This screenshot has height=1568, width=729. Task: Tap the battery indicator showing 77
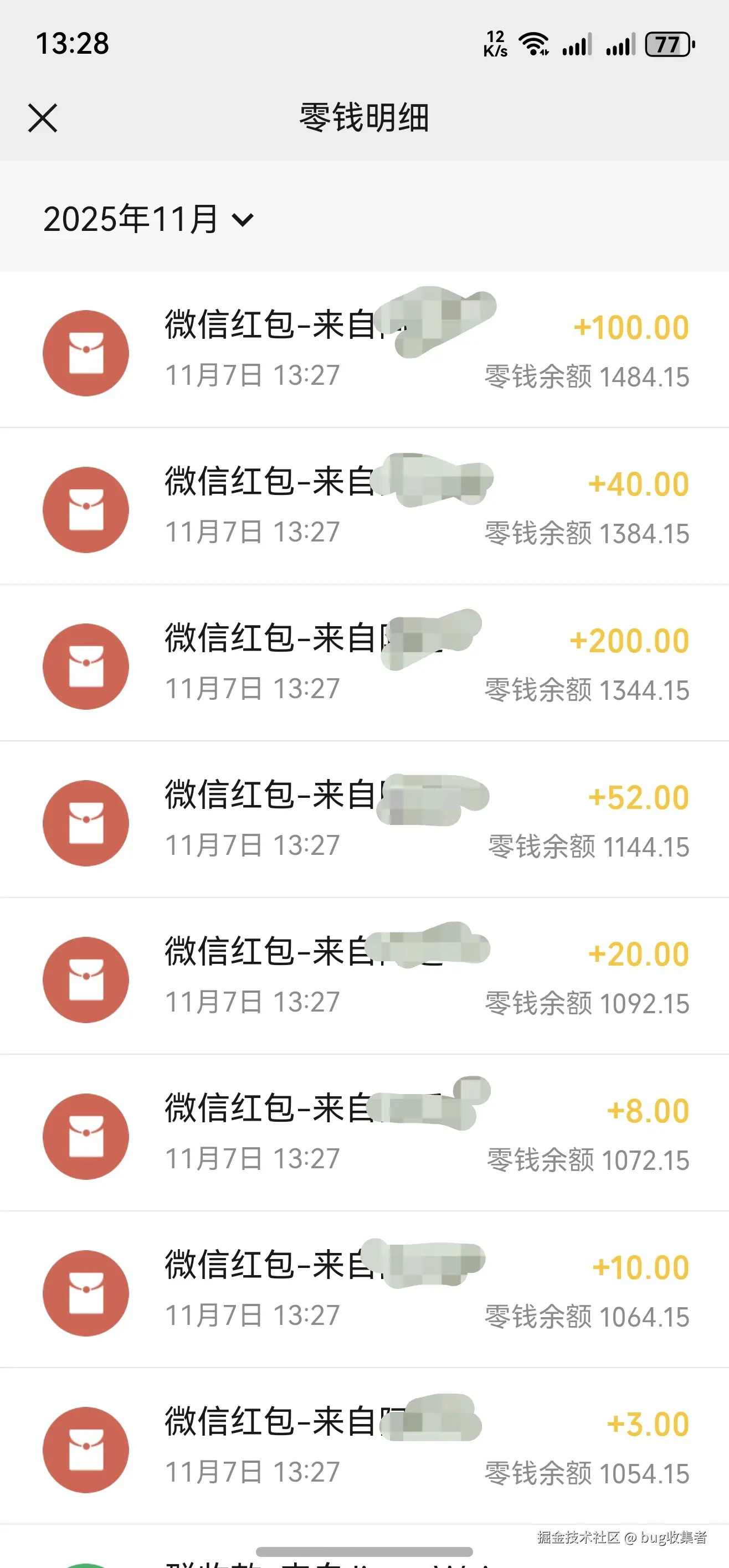point(667,44)
